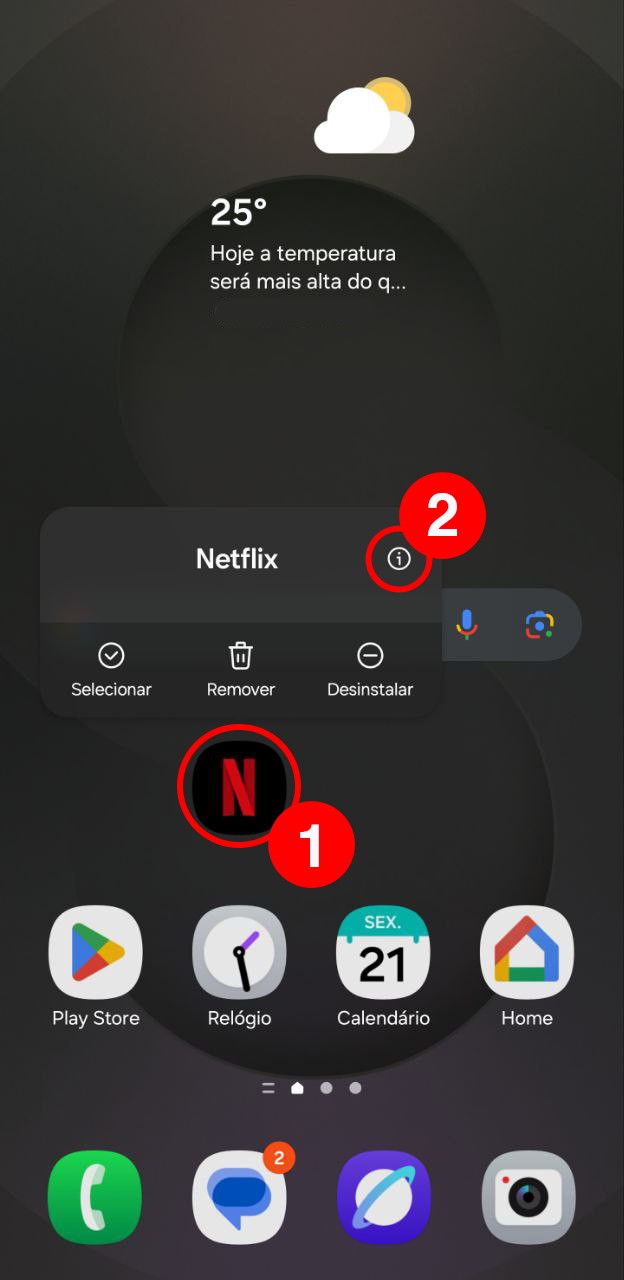
Task: Open Google Lens from the search bar
Action: [539, 624]
